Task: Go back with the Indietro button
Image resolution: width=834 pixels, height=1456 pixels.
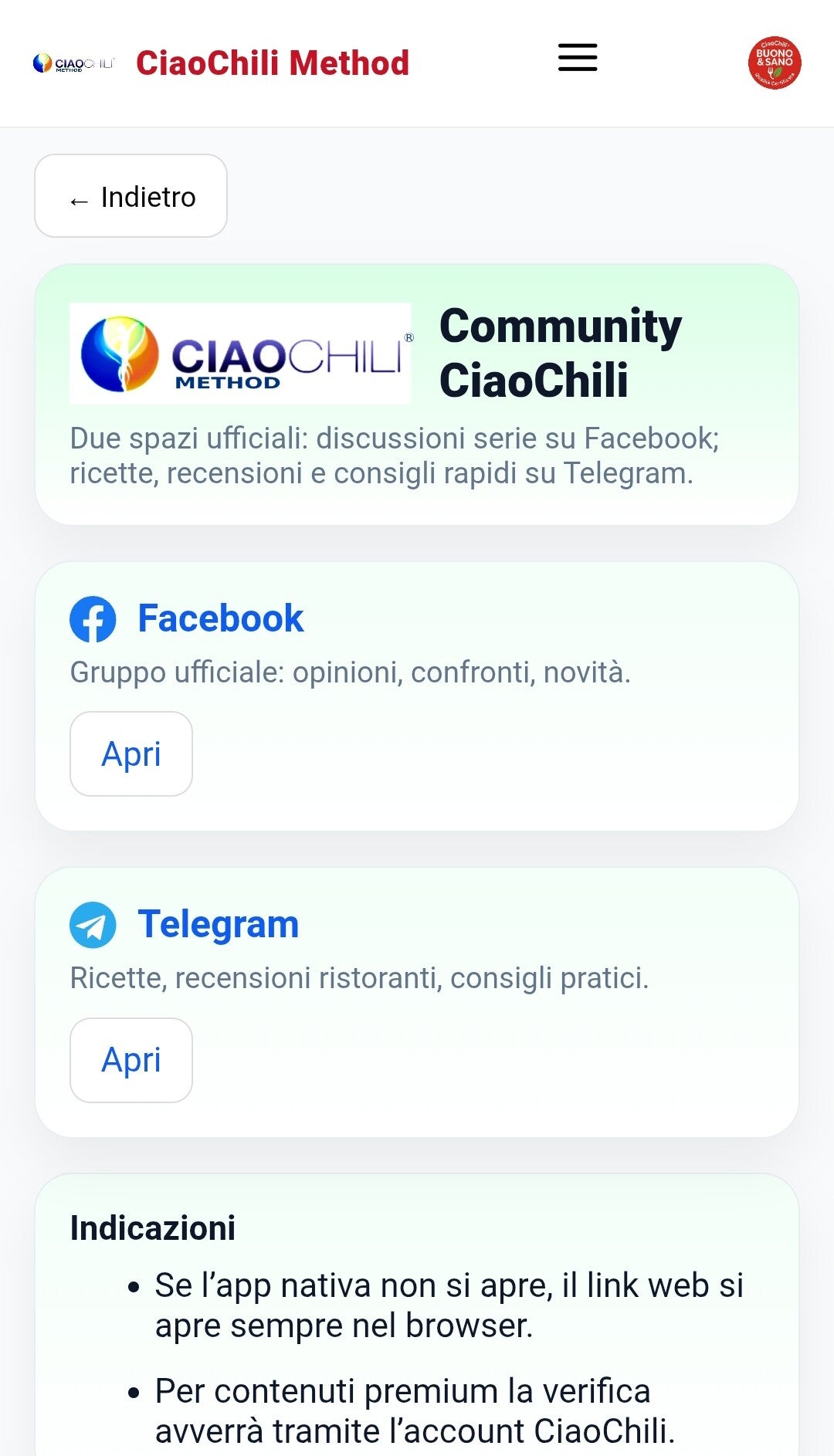Action: [x=131, y=196]
